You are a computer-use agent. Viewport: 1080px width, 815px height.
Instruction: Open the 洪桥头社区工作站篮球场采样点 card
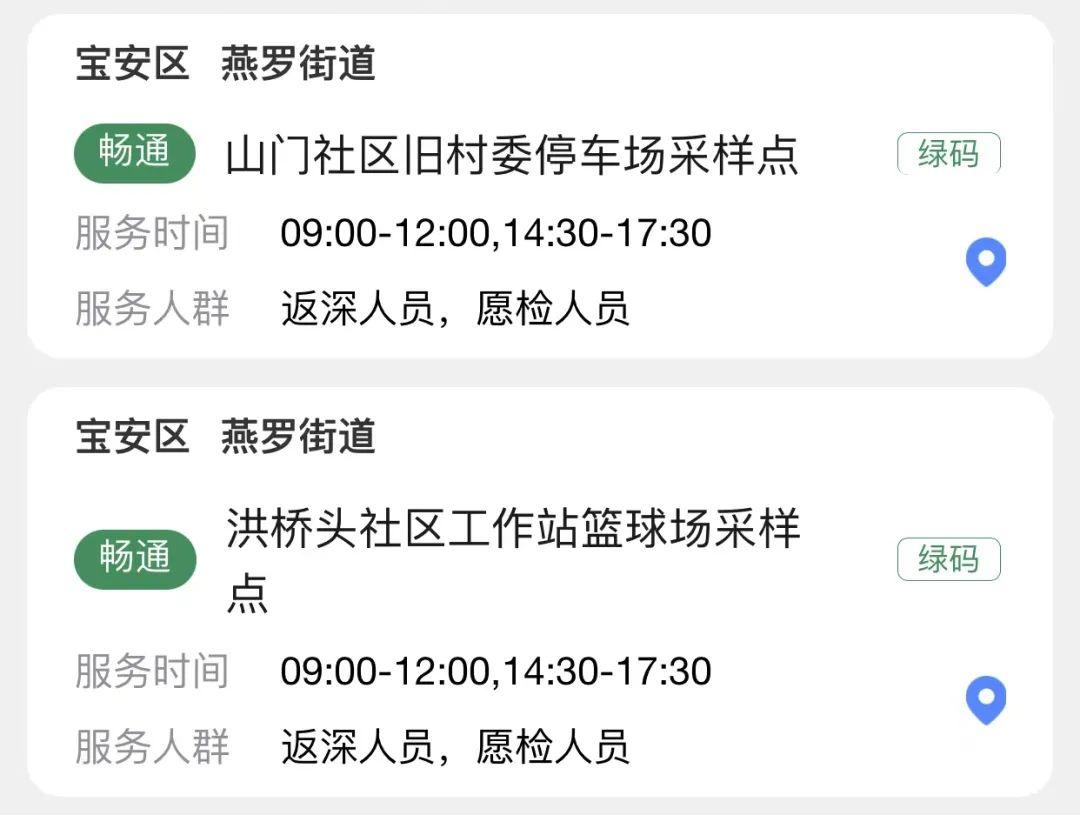512,558
